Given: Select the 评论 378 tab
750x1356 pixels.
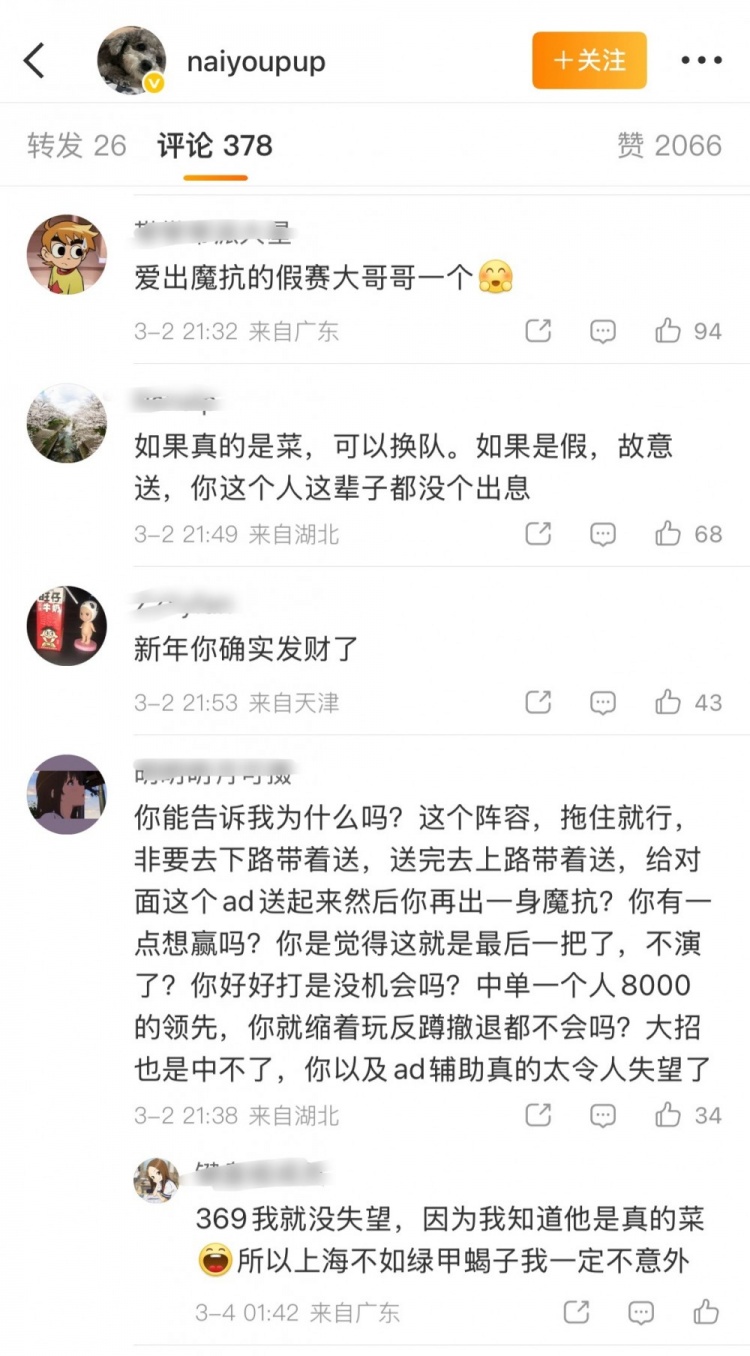Looking at the screenshot, I should click(215, 146).
